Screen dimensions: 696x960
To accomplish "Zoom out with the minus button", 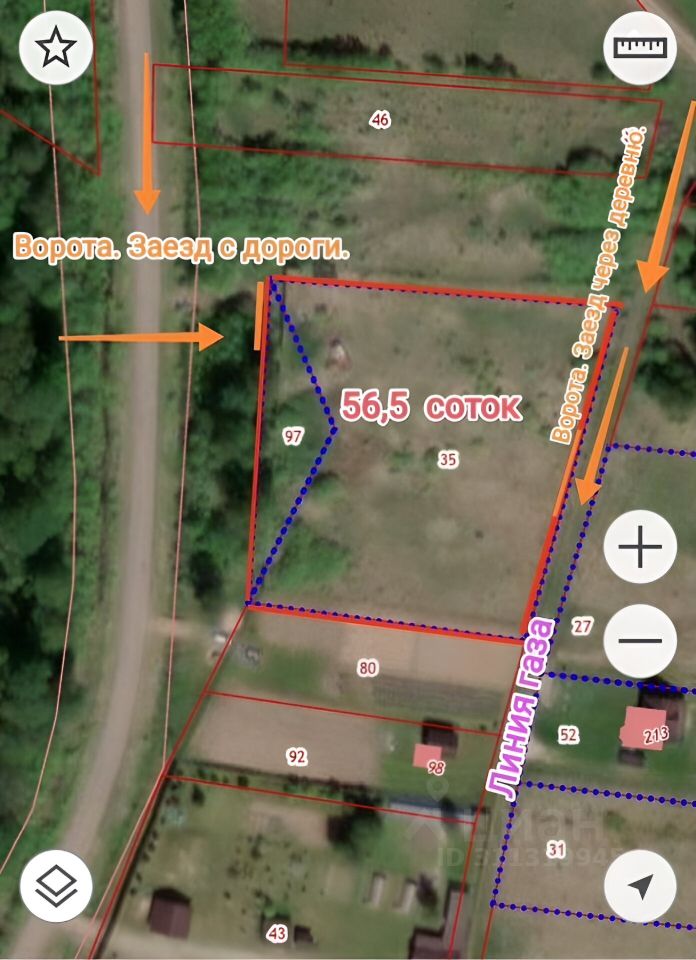I will pos(641,641).
